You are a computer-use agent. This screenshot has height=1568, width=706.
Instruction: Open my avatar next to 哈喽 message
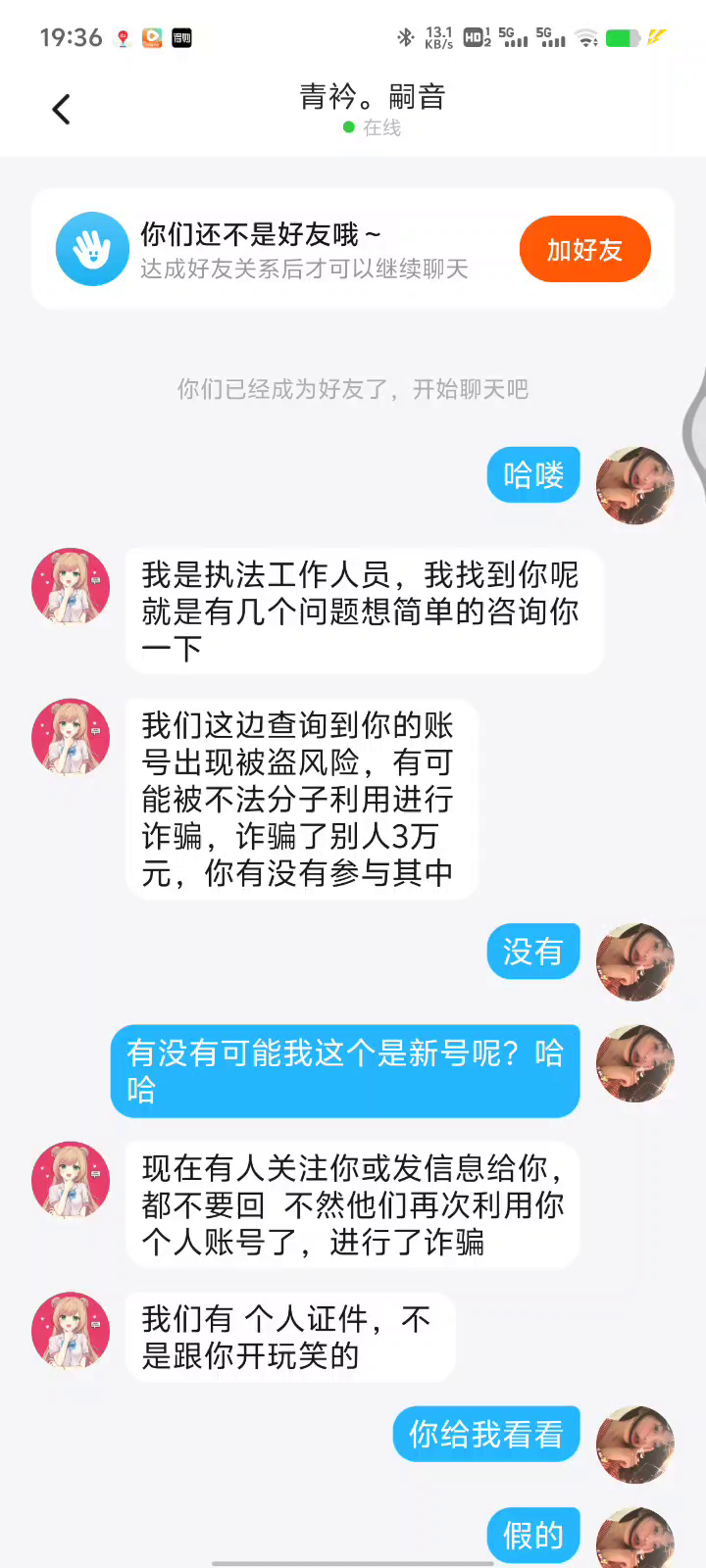[x=635, y=485]
